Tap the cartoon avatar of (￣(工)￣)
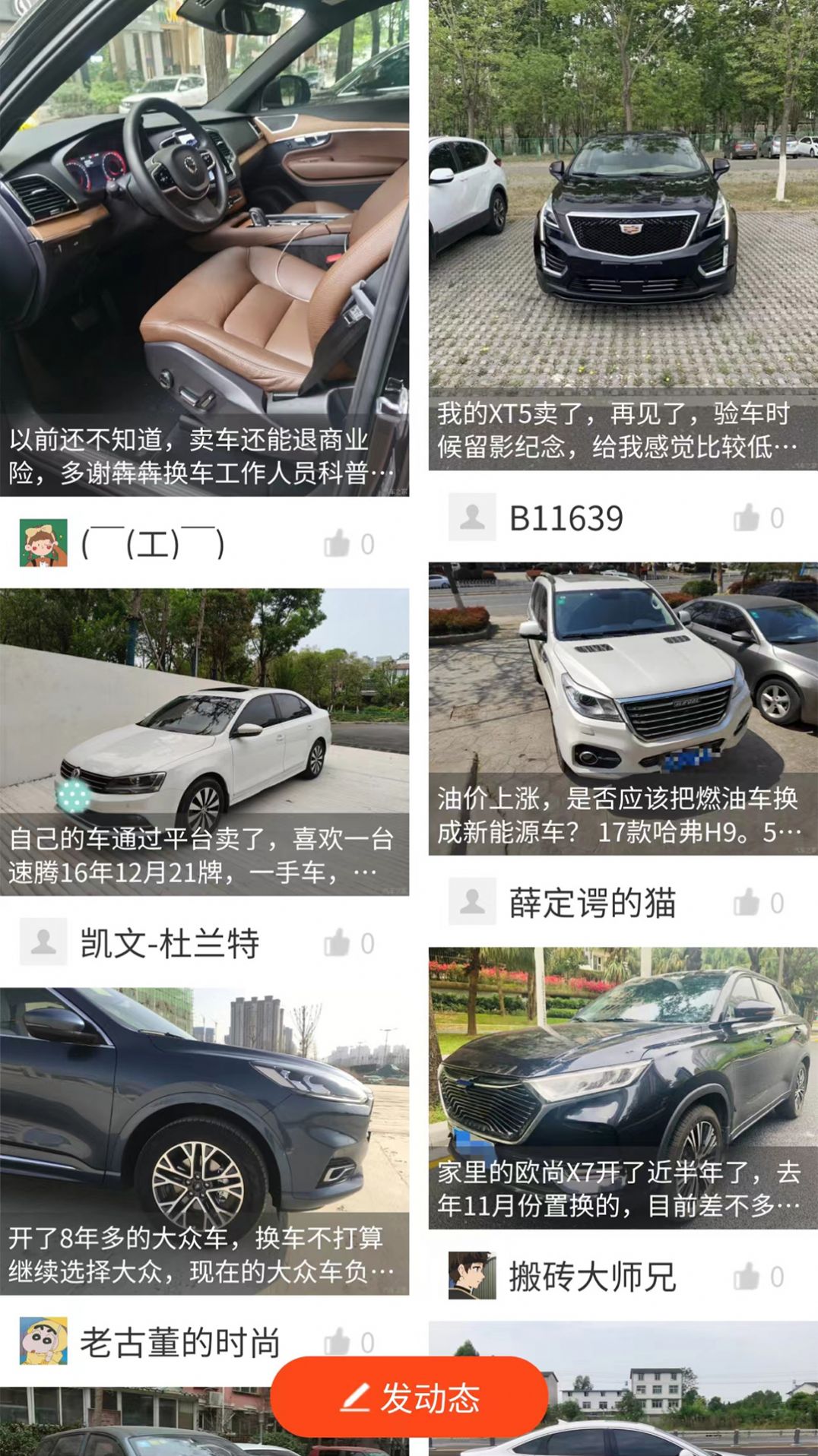The image size is (818, 1456). (x=43, y=543)
